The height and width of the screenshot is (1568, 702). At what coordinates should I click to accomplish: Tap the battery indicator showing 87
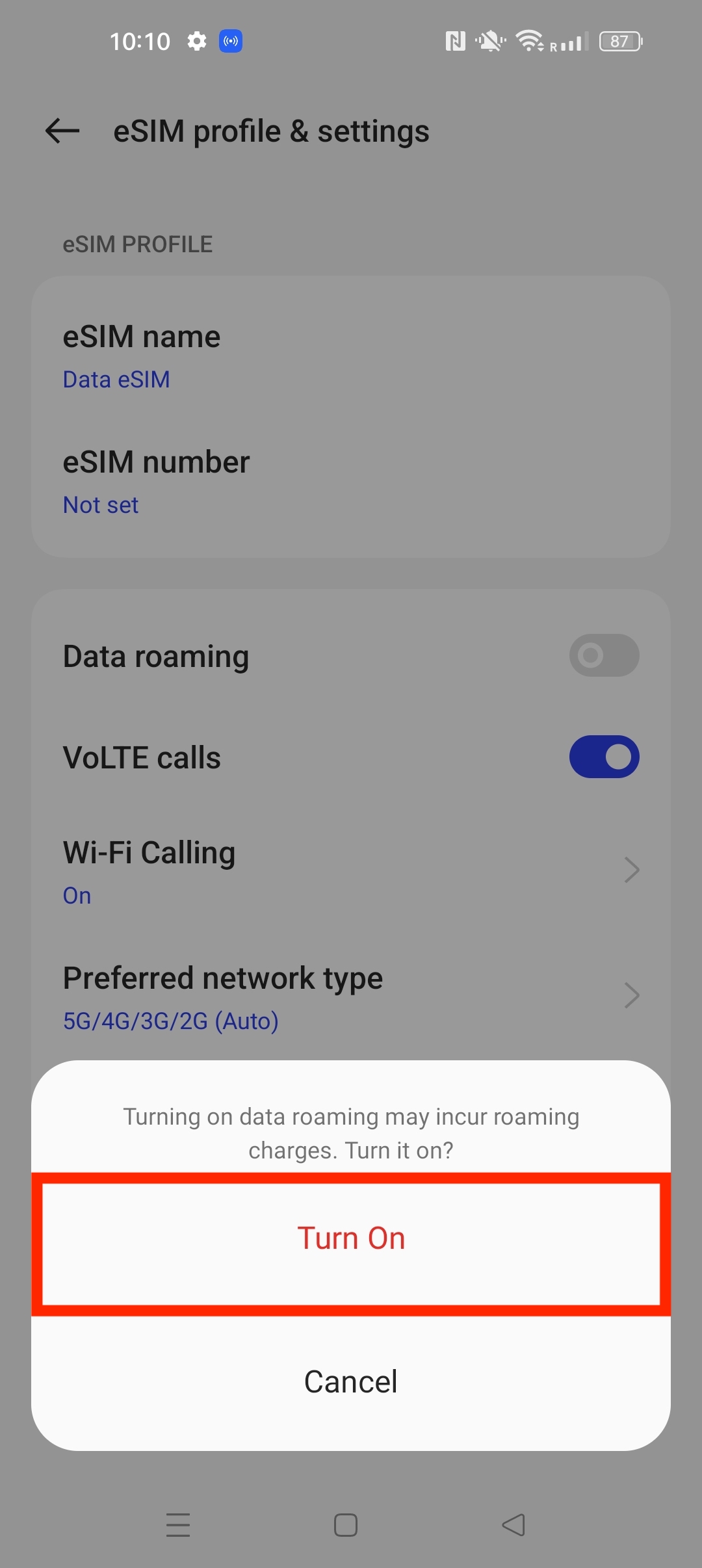(619, 41)
